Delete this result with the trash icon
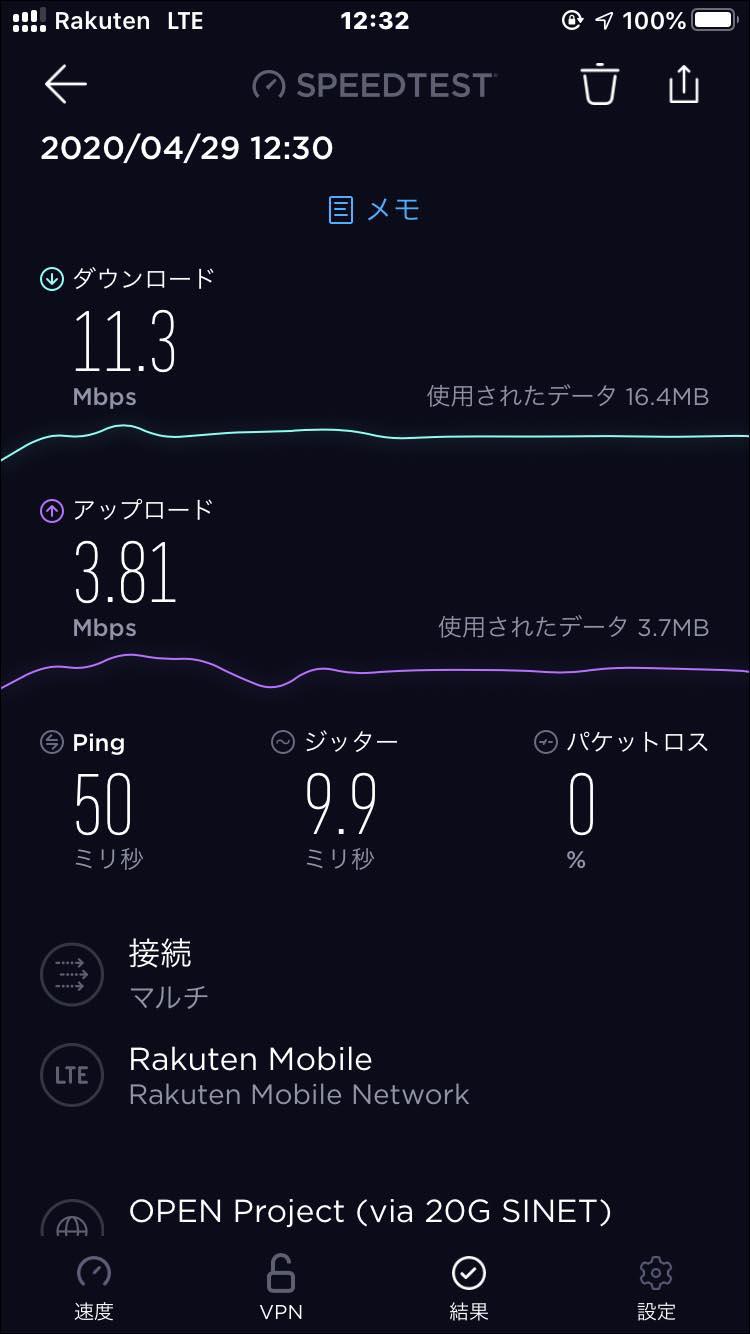Viewport: 750px width, 1334px height. tap(600, 84)
